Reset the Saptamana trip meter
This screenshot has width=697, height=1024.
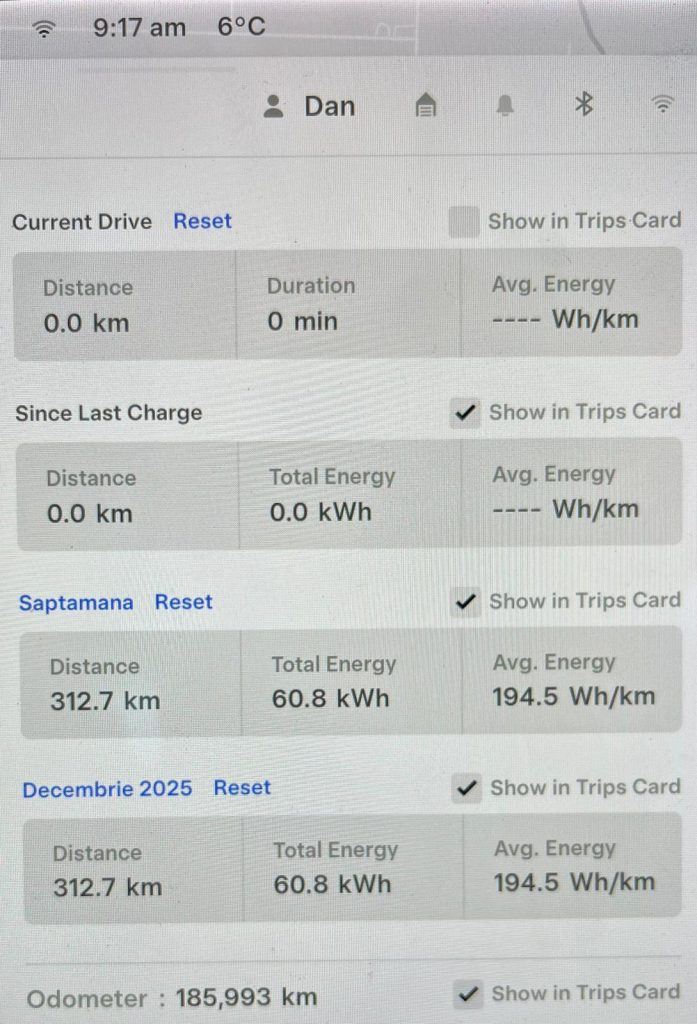click(x=183, y=602)
